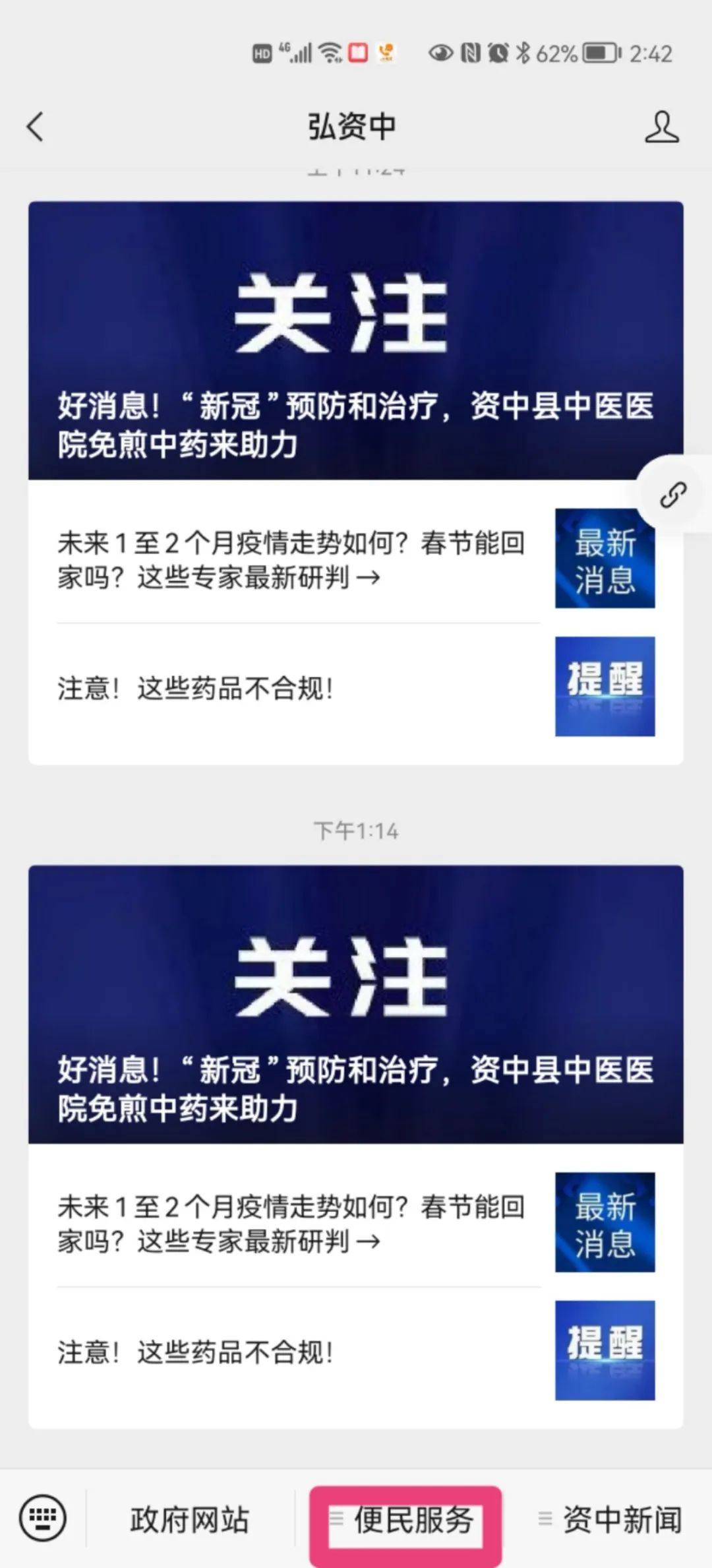Tap the 最新消息 badge on the second card
712x1568 pixels.
tap(605, 1224)
